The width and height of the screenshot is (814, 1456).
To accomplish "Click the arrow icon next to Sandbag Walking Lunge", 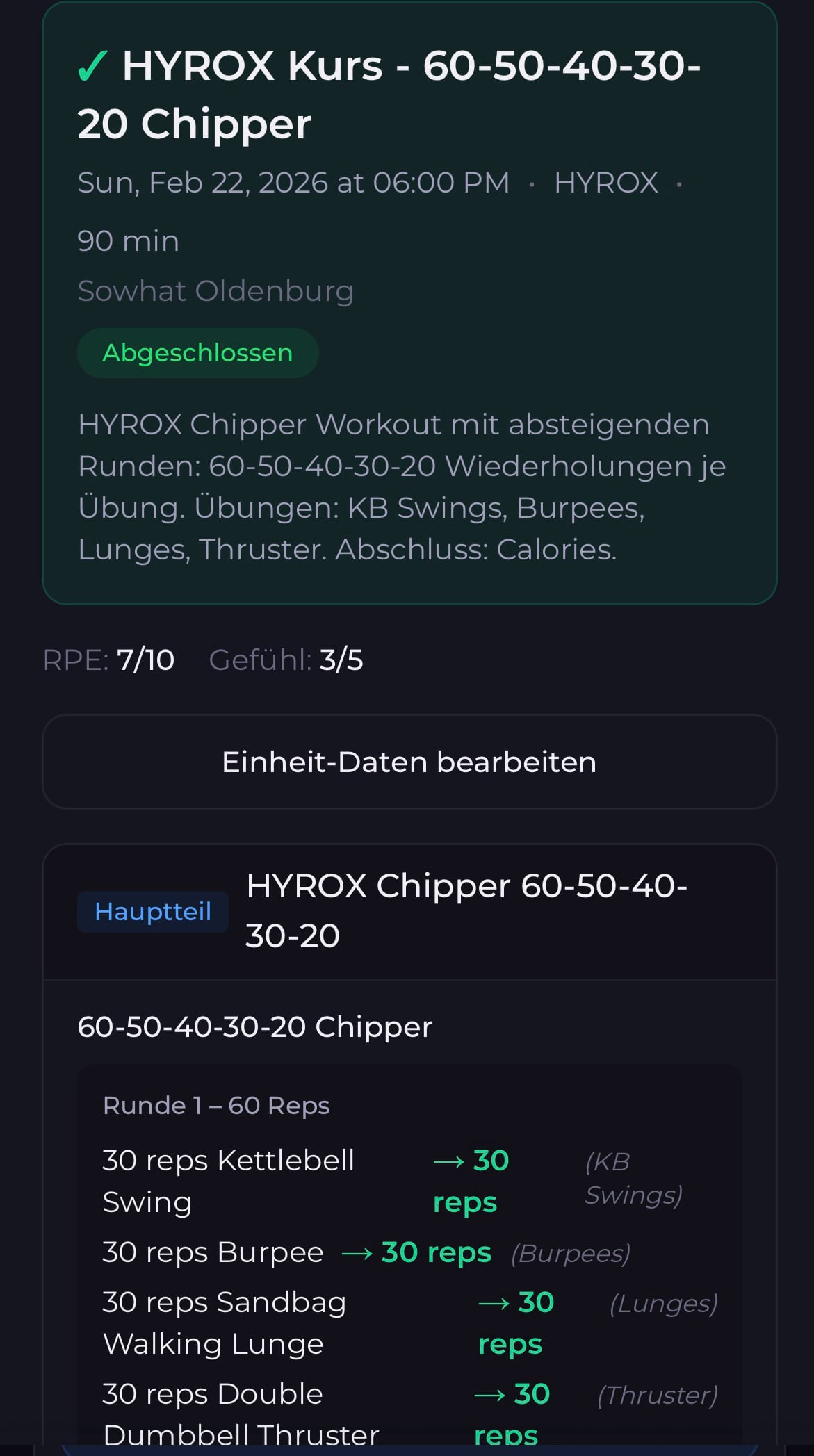I will (494, 1302).
